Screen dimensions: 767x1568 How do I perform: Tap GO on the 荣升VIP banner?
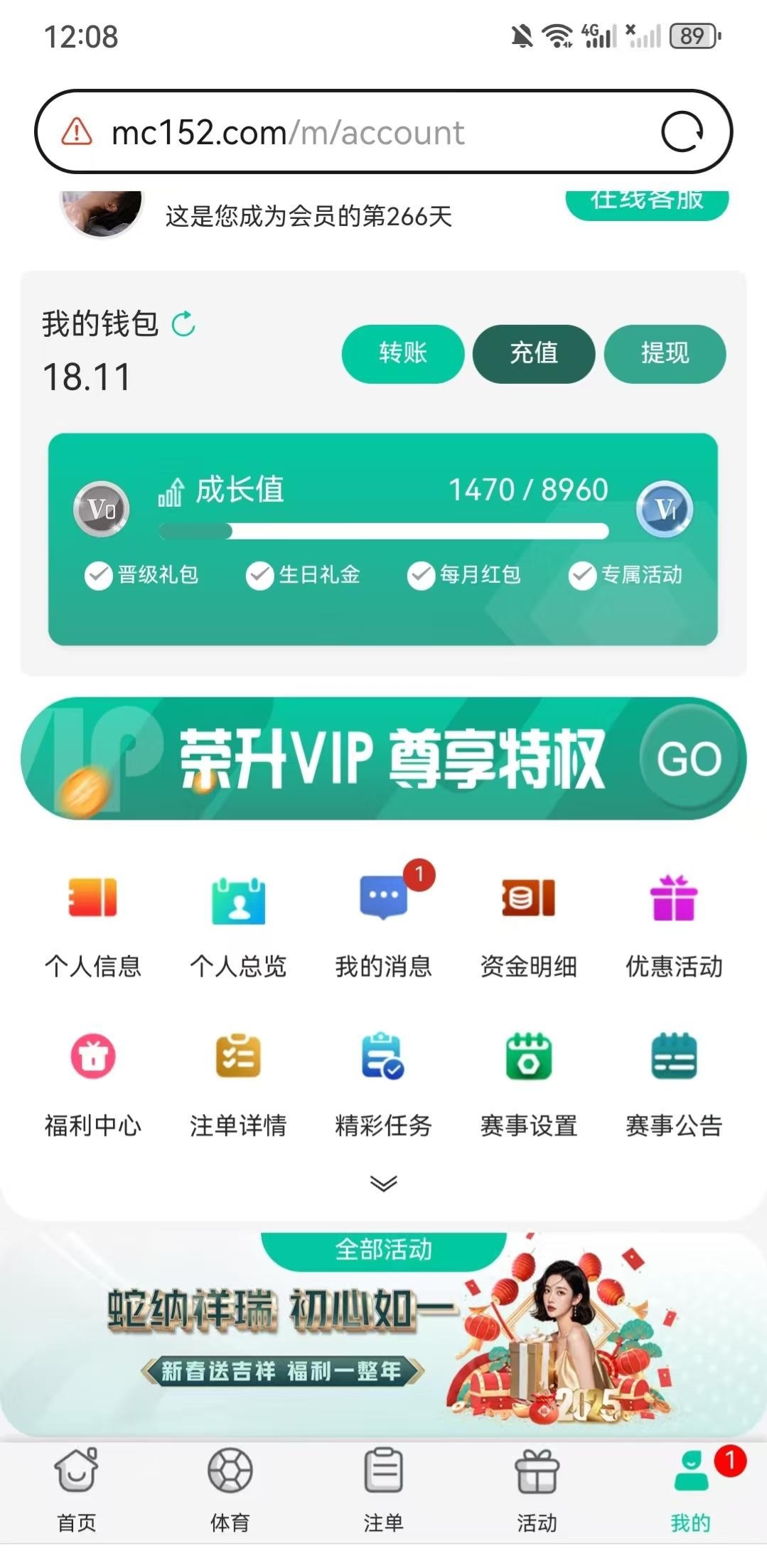coord(688,758)
